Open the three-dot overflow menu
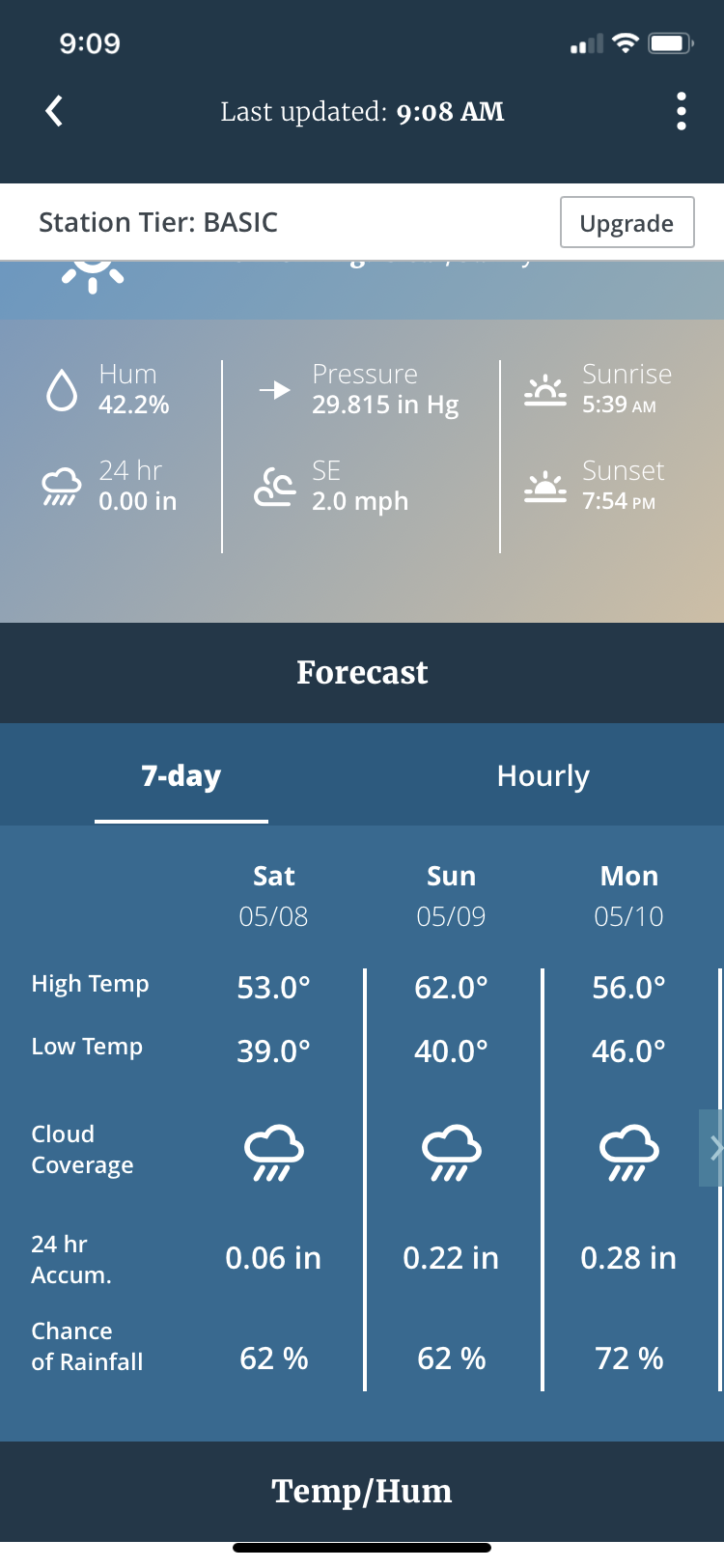724x1568 pixels. click(x=682, y=111)
